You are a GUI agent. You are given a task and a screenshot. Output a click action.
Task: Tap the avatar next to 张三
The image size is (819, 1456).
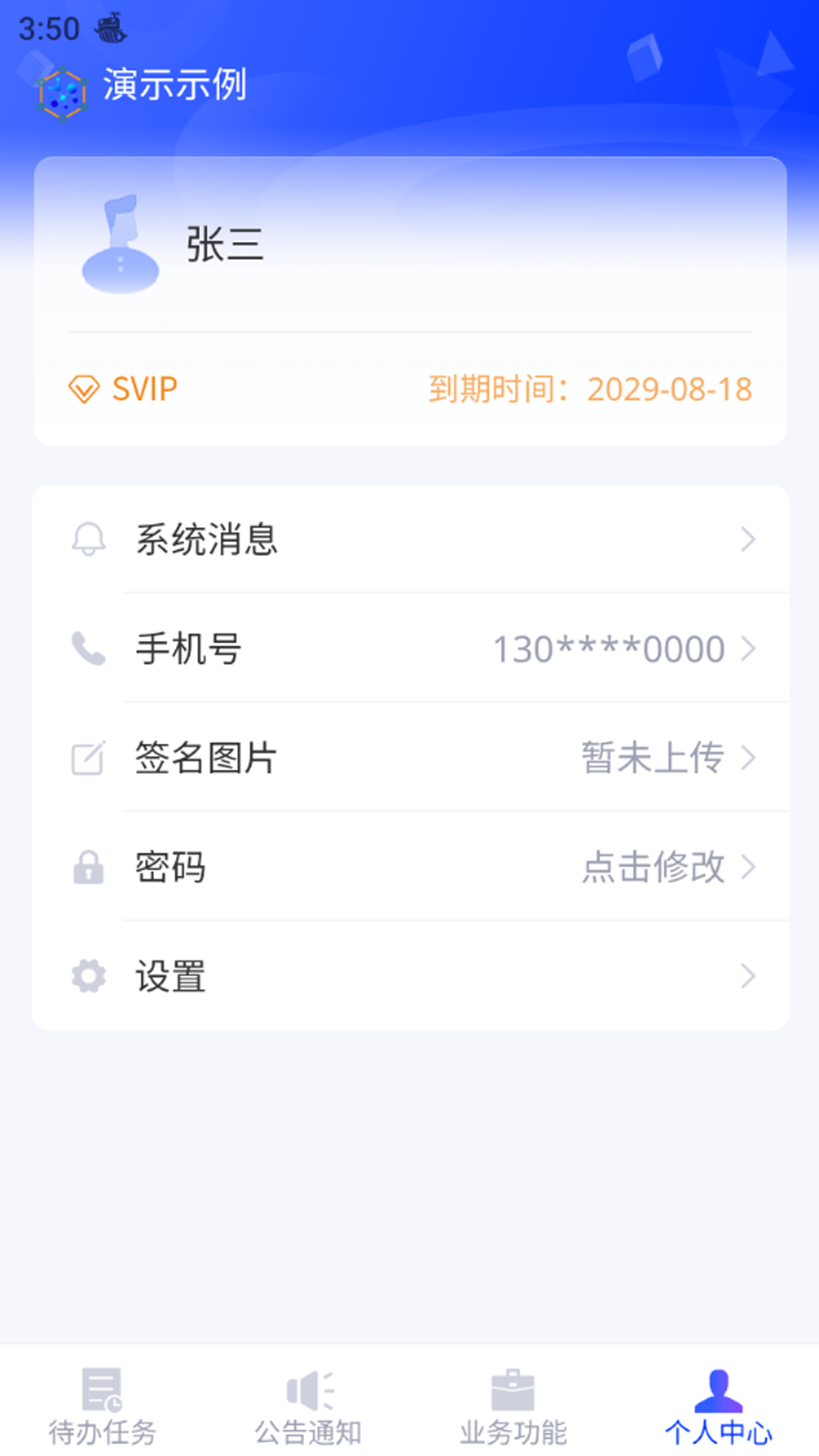121,244
